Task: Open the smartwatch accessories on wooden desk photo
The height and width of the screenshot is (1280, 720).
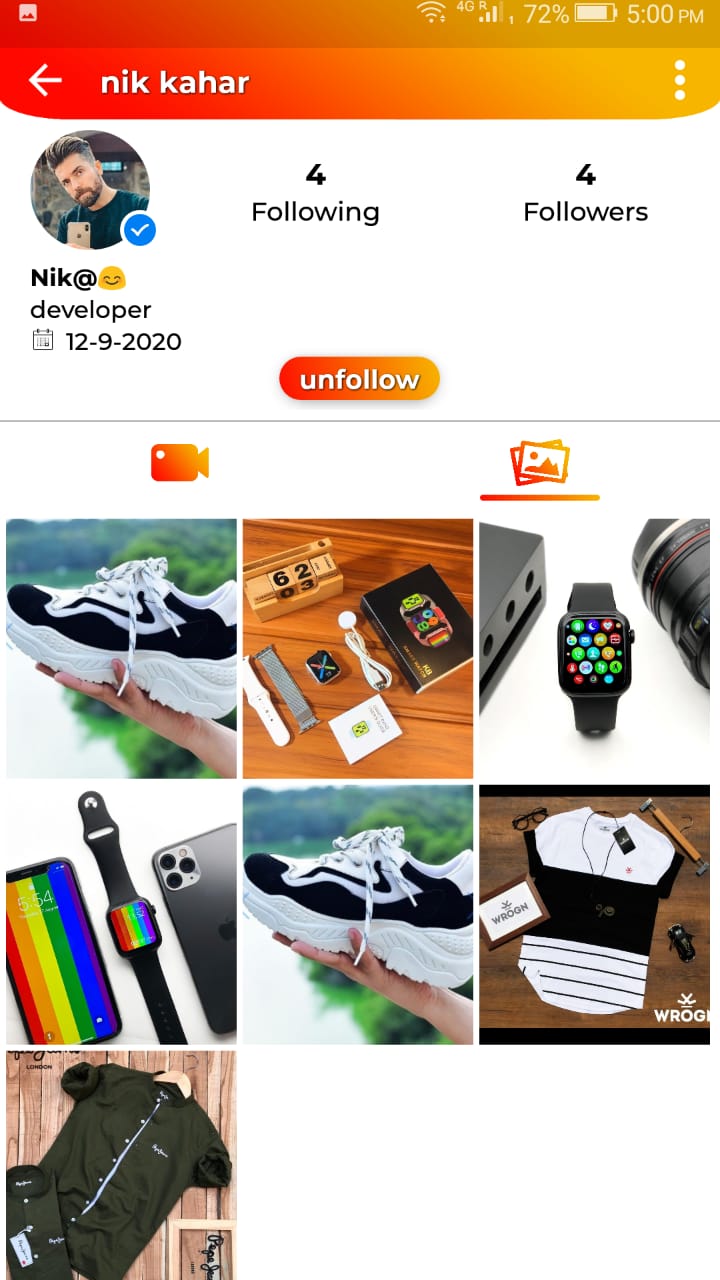Action: pyautogui.click(x=357, y=648)
